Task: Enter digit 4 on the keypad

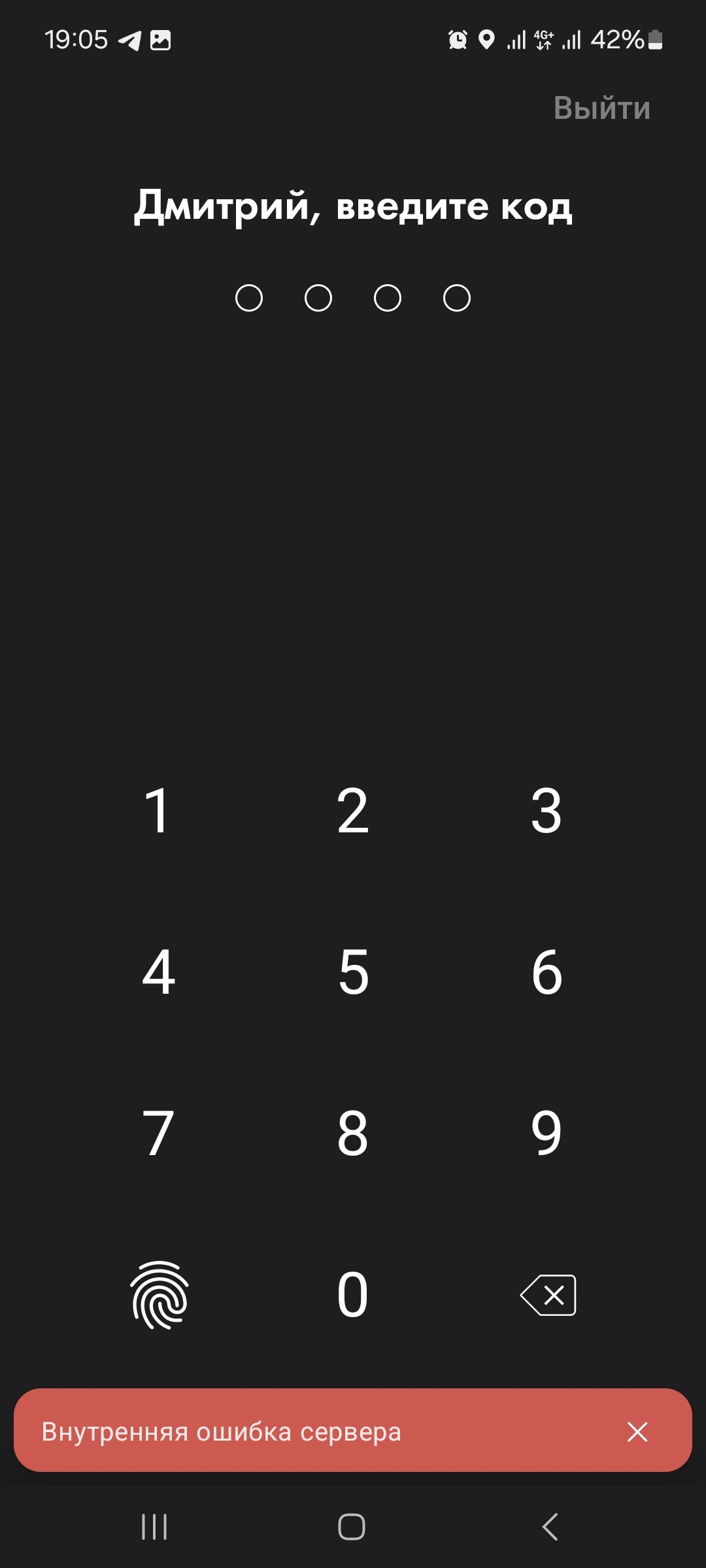Action: click(x=158, y=972)
